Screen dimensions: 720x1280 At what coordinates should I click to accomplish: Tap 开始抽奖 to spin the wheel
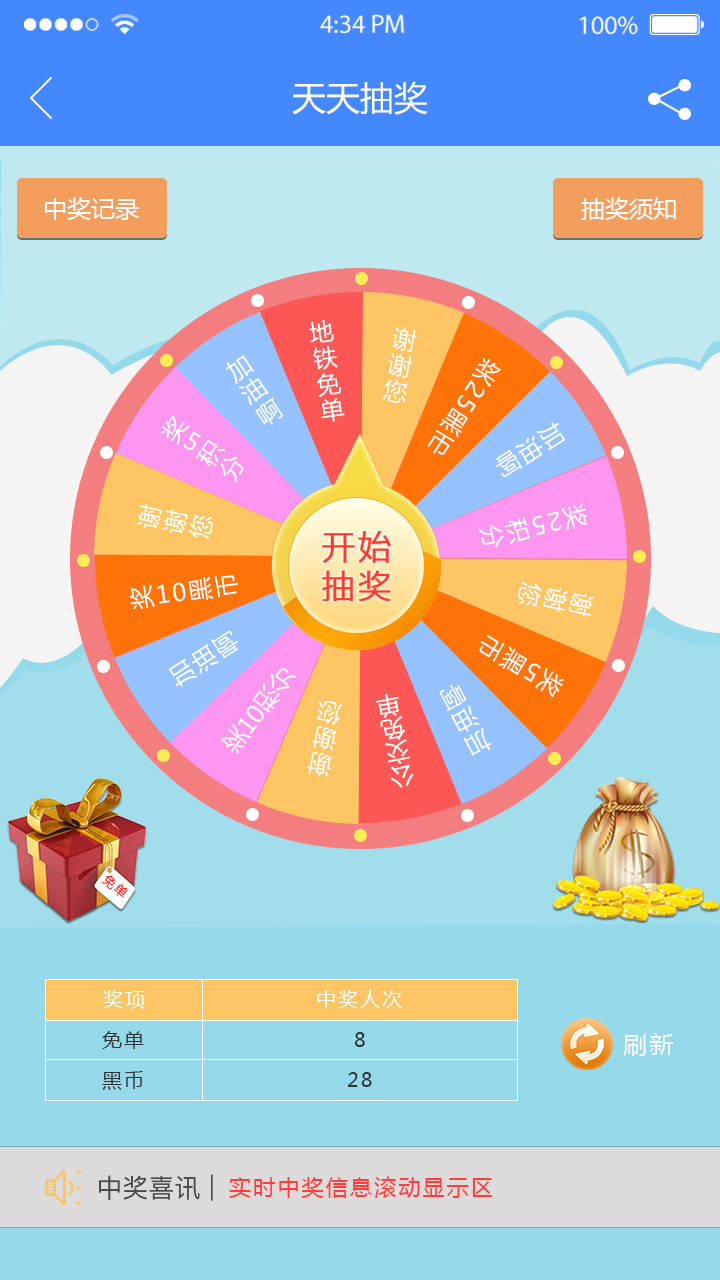click(357, 566)
